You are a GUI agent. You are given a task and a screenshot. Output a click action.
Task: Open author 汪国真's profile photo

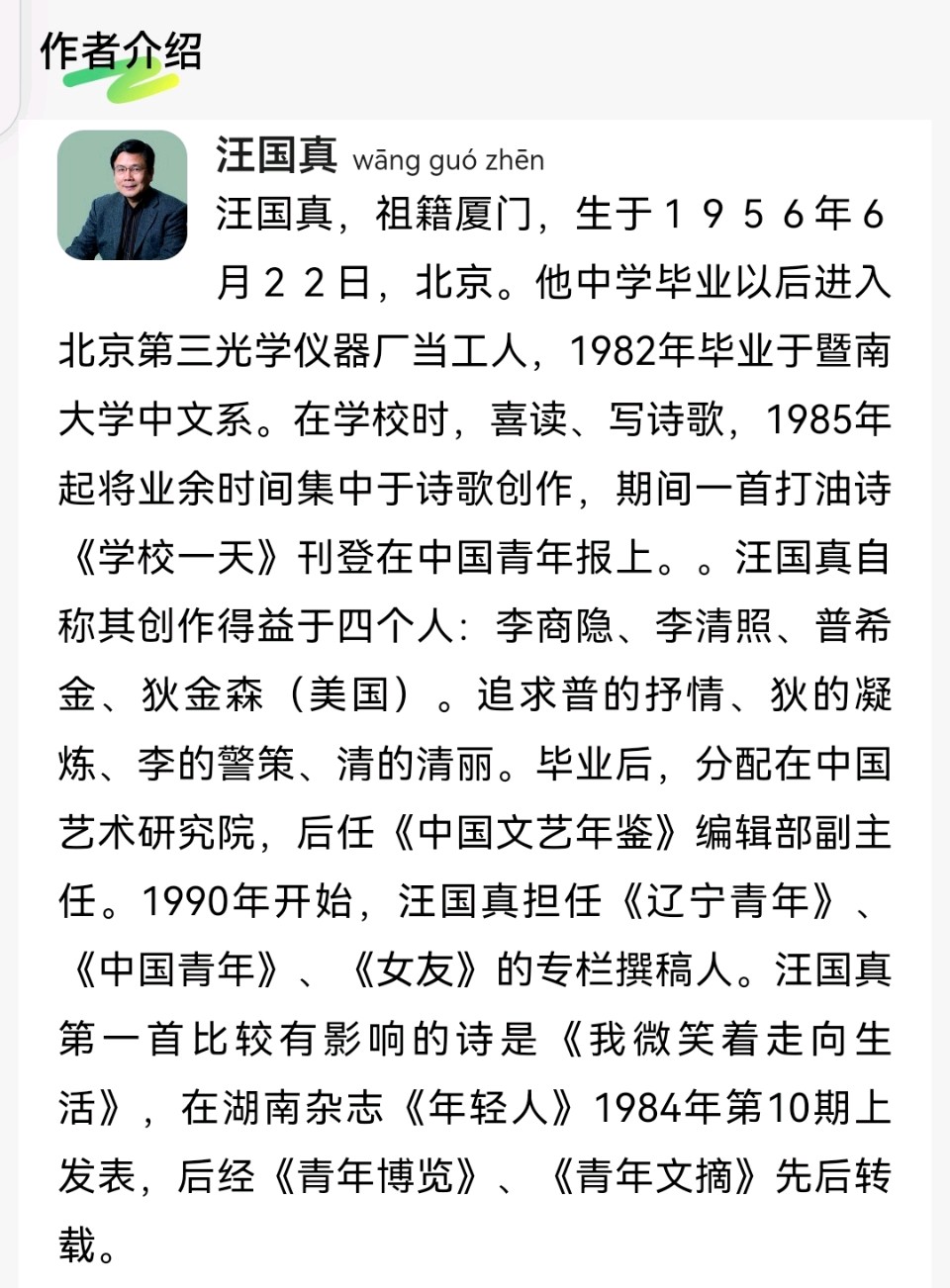[x=123, y=196]
